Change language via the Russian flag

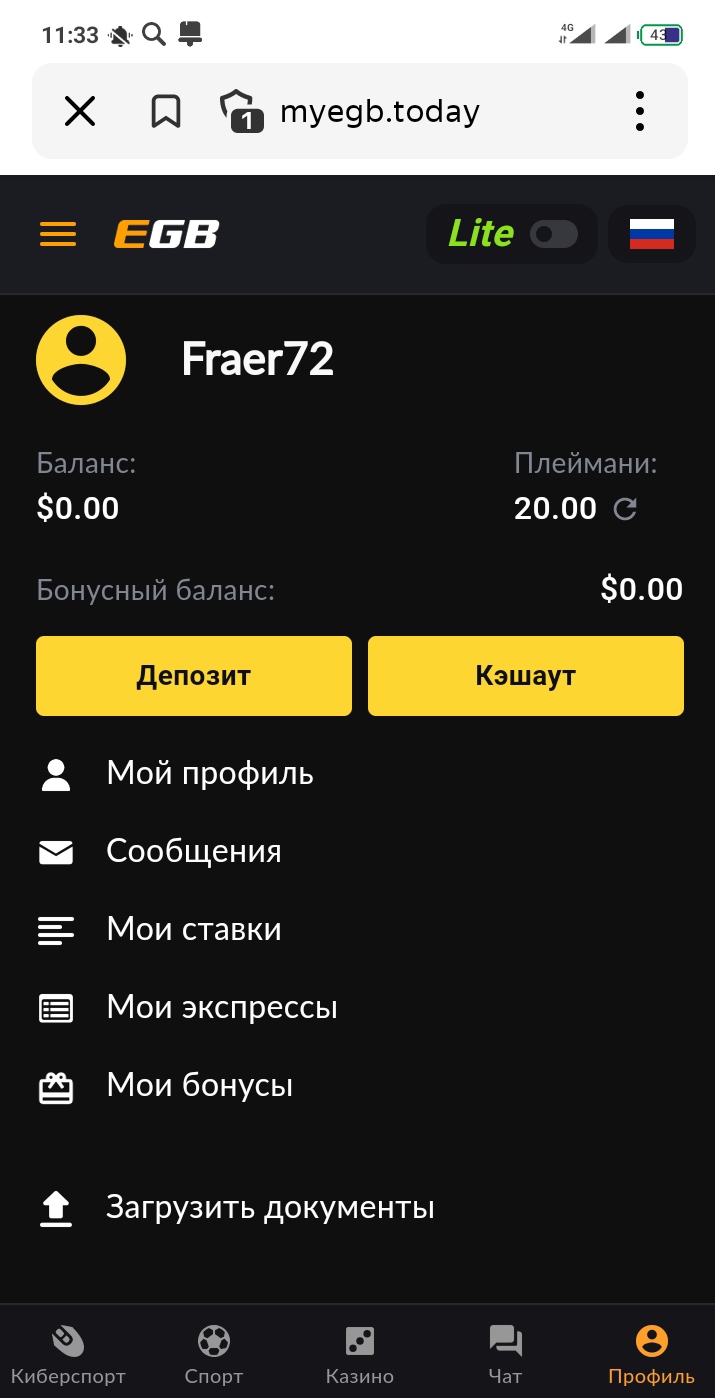coord(651,235)
